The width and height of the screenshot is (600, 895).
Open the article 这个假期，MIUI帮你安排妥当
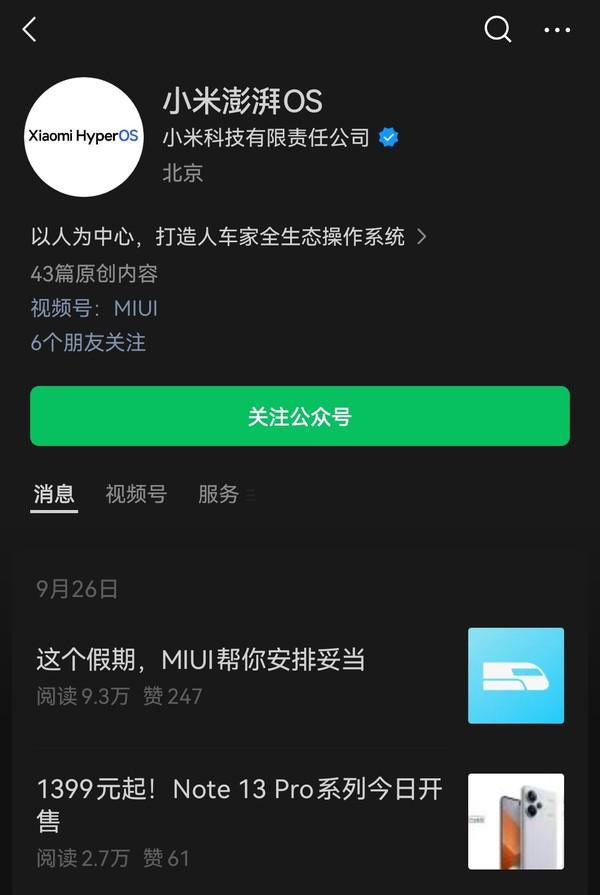point(201,660)
